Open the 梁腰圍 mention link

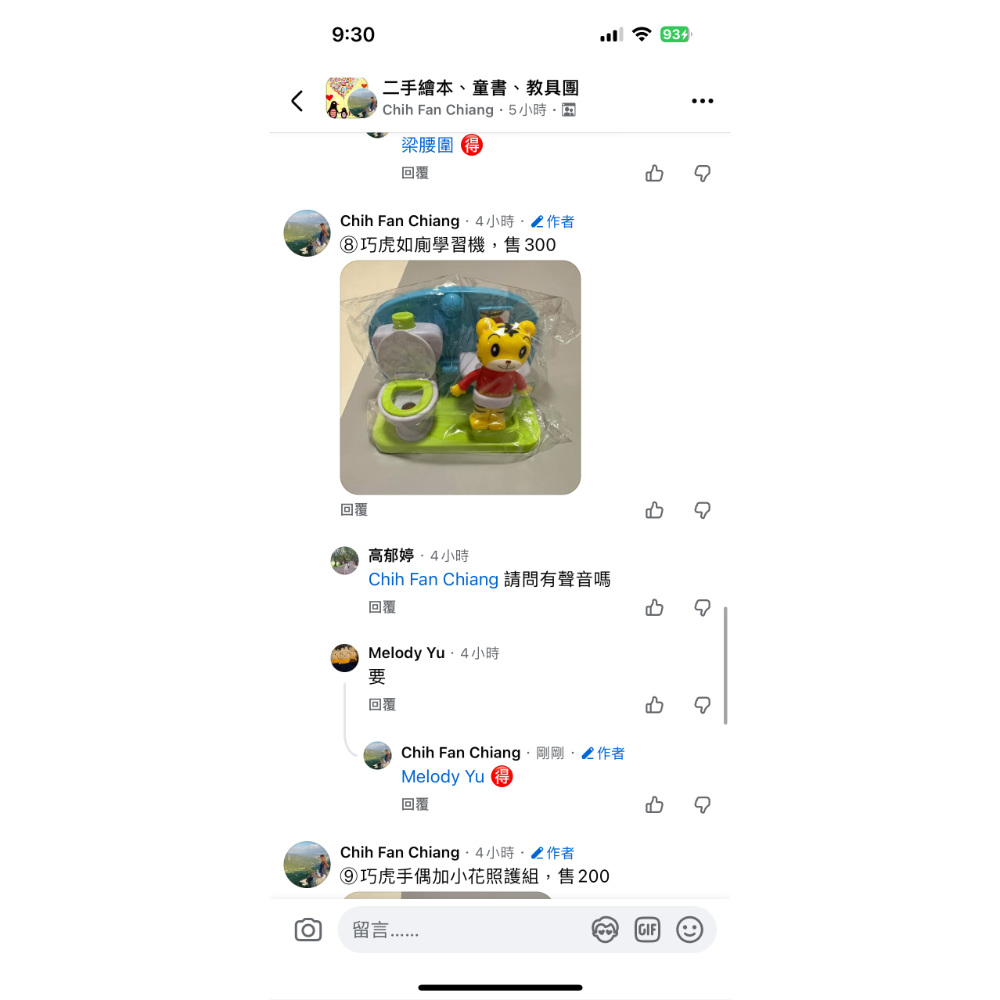(x=427, y=145)
